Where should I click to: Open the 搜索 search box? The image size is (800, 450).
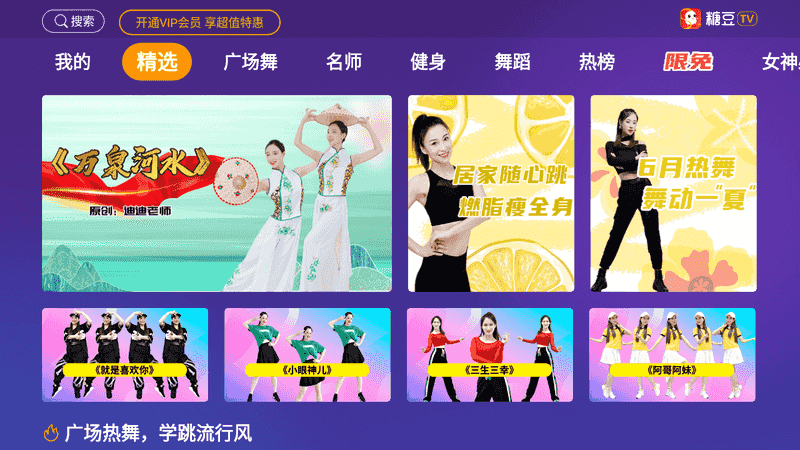[x=75, y=21]
